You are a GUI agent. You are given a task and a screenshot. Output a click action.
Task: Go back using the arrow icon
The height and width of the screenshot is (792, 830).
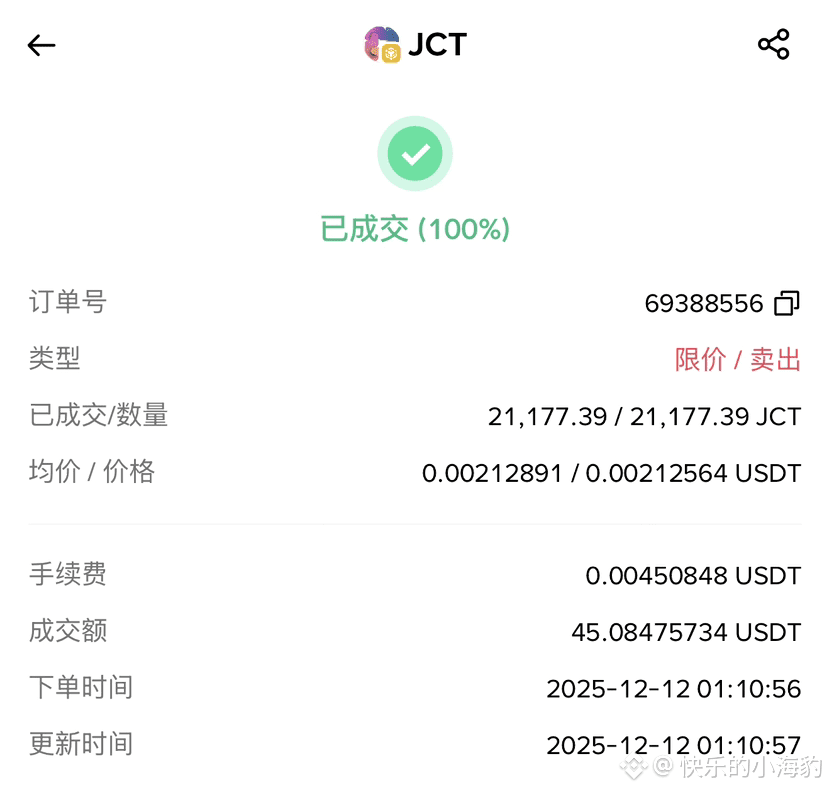pyautogui.click(x=41, y=45)
